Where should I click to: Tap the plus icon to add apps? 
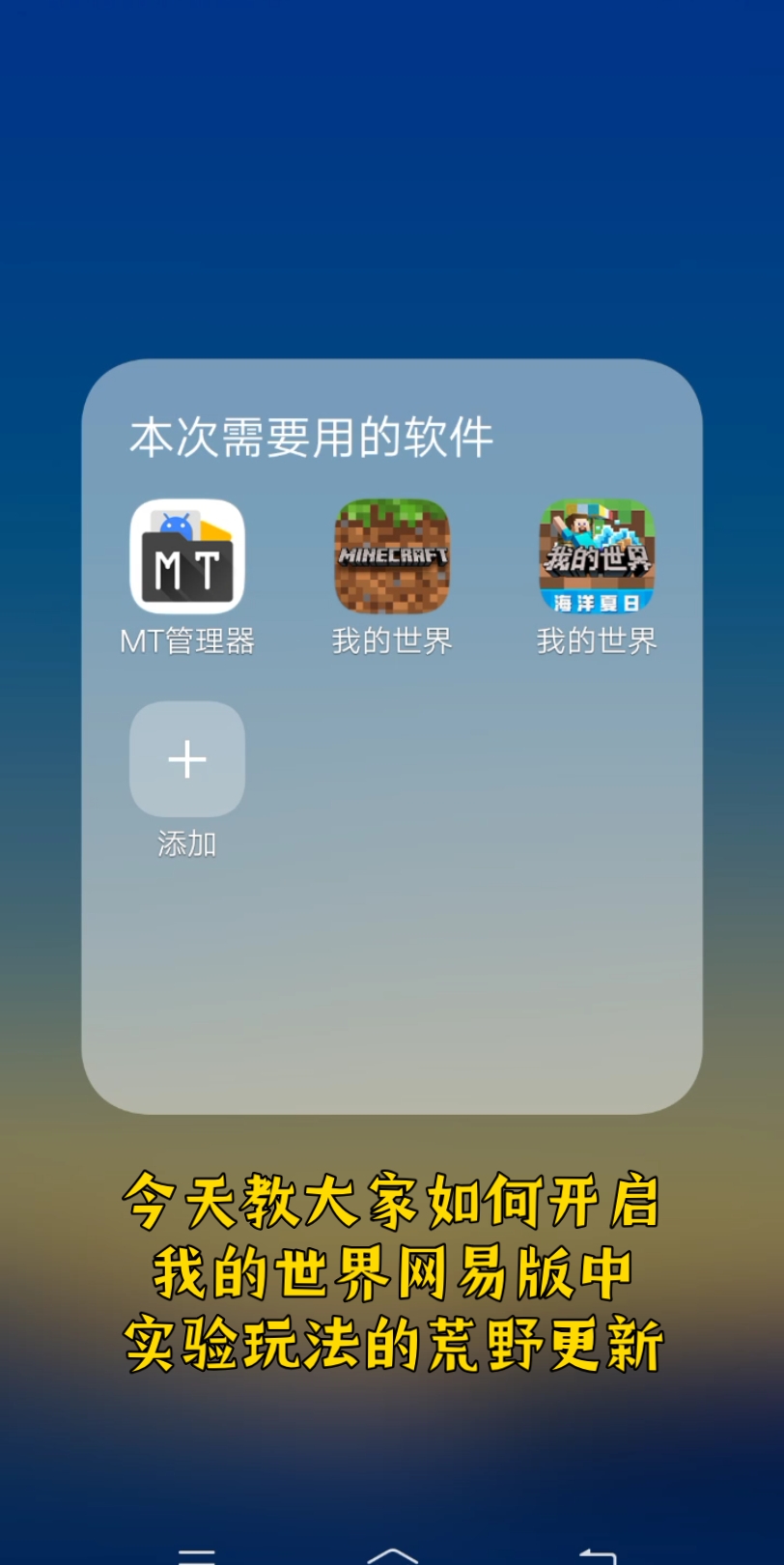point(186,758)
